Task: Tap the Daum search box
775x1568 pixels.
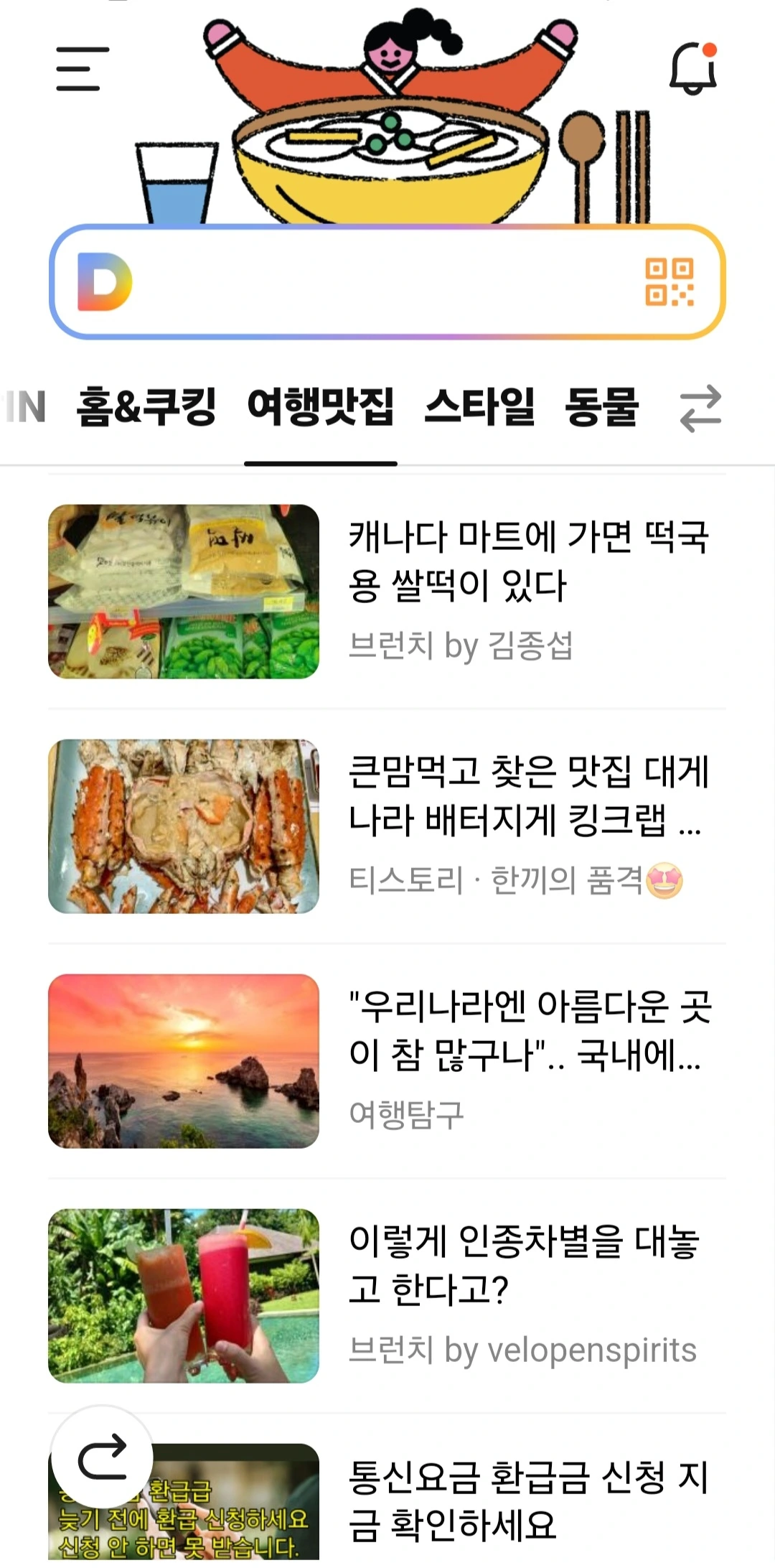Action: coord(380,282)
